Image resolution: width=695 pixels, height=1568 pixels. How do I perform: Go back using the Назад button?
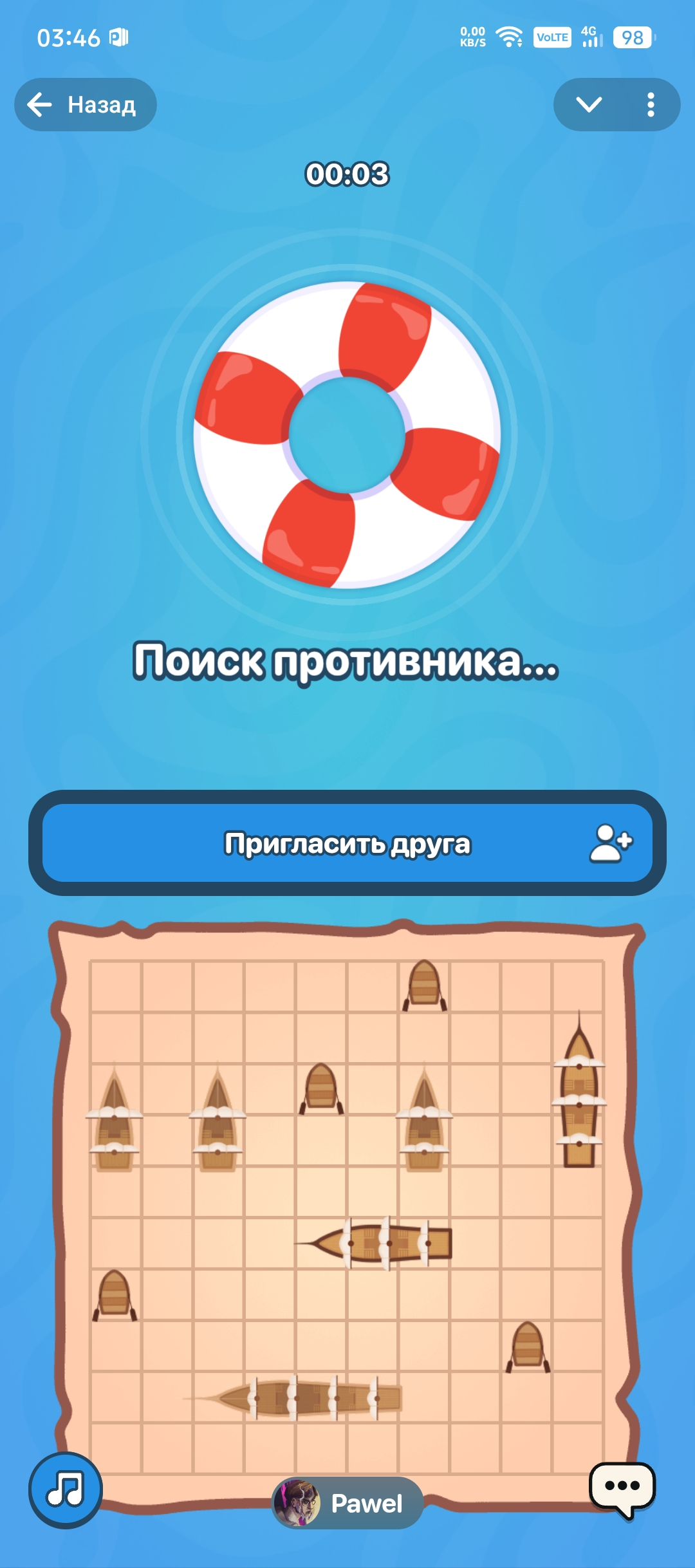[85, 104]
